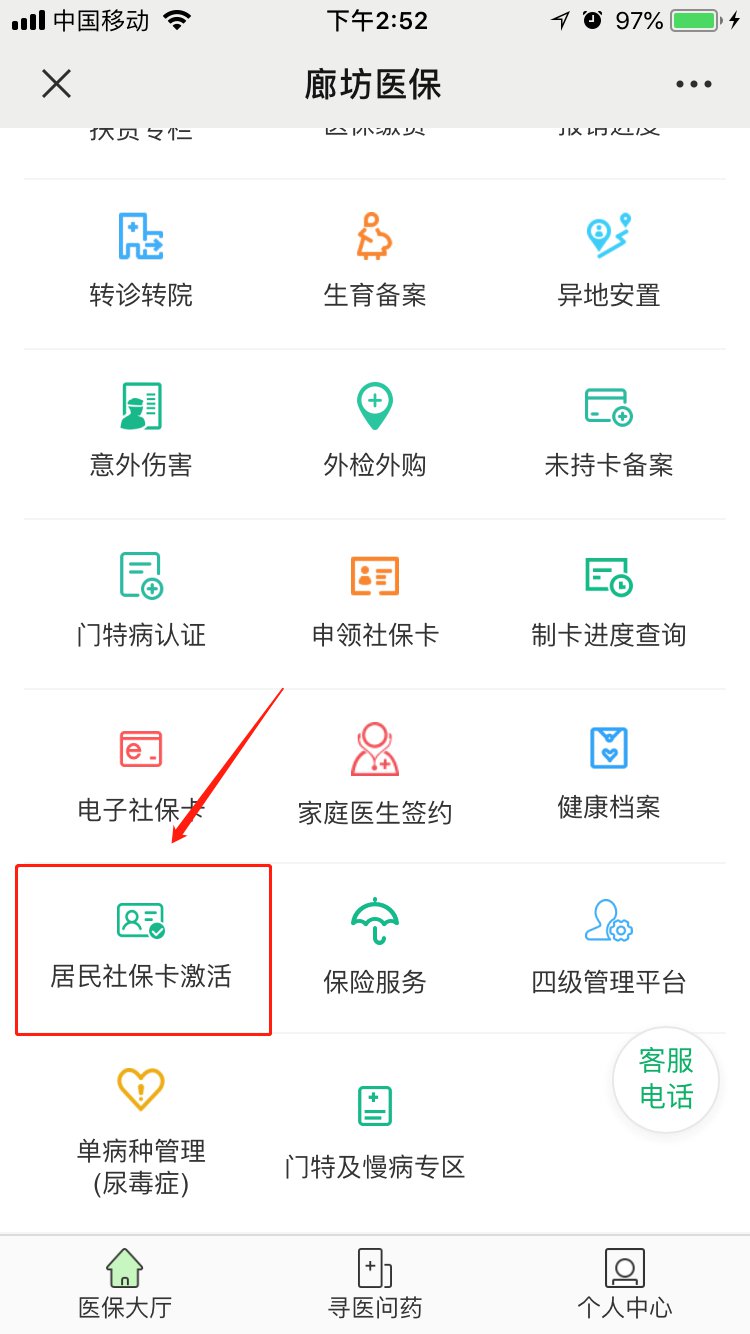Switch to the 个人中心 tab
750x1334 pixels.
pos(624,1284)
